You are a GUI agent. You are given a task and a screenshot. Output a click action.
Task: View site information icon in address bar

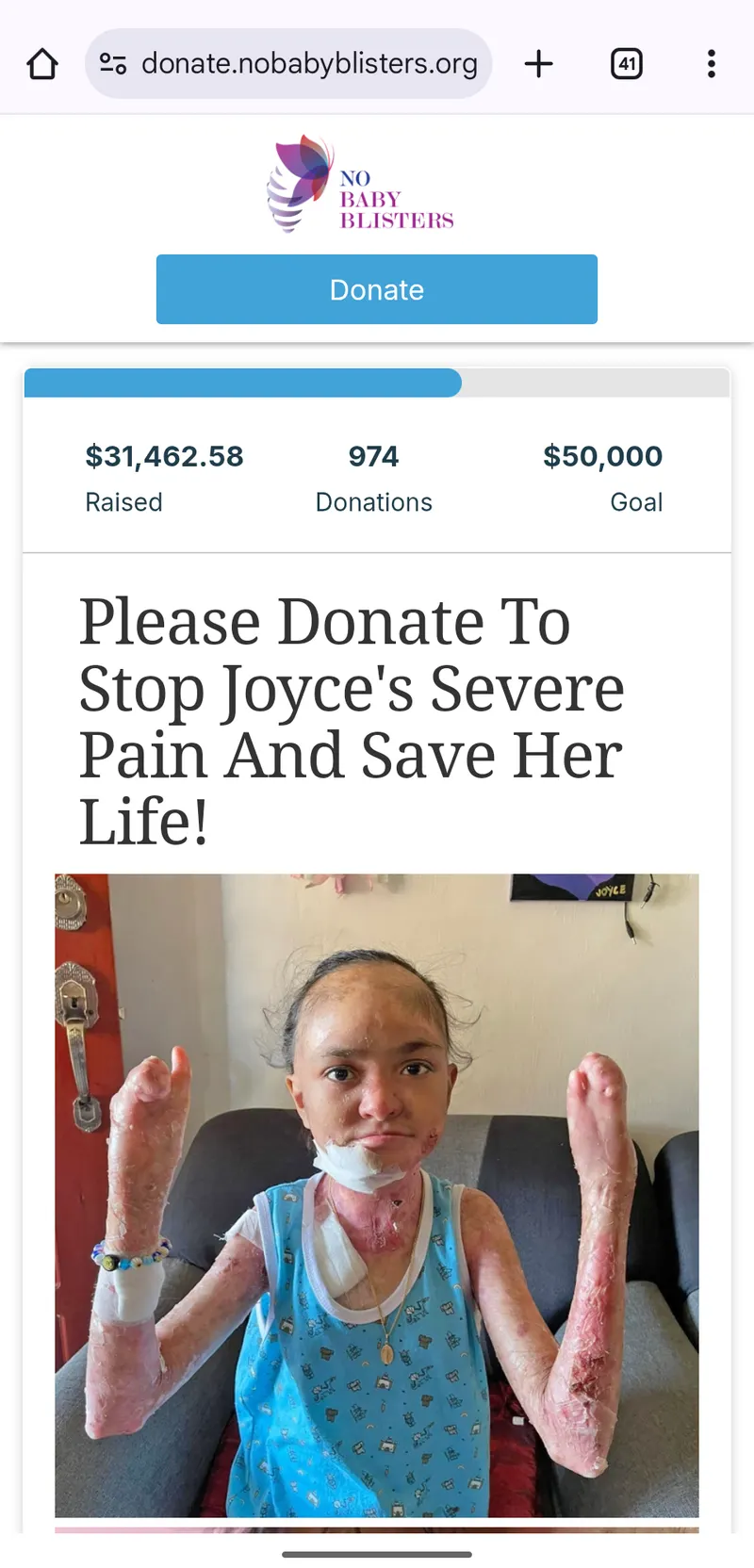click(x=113, y=64)
